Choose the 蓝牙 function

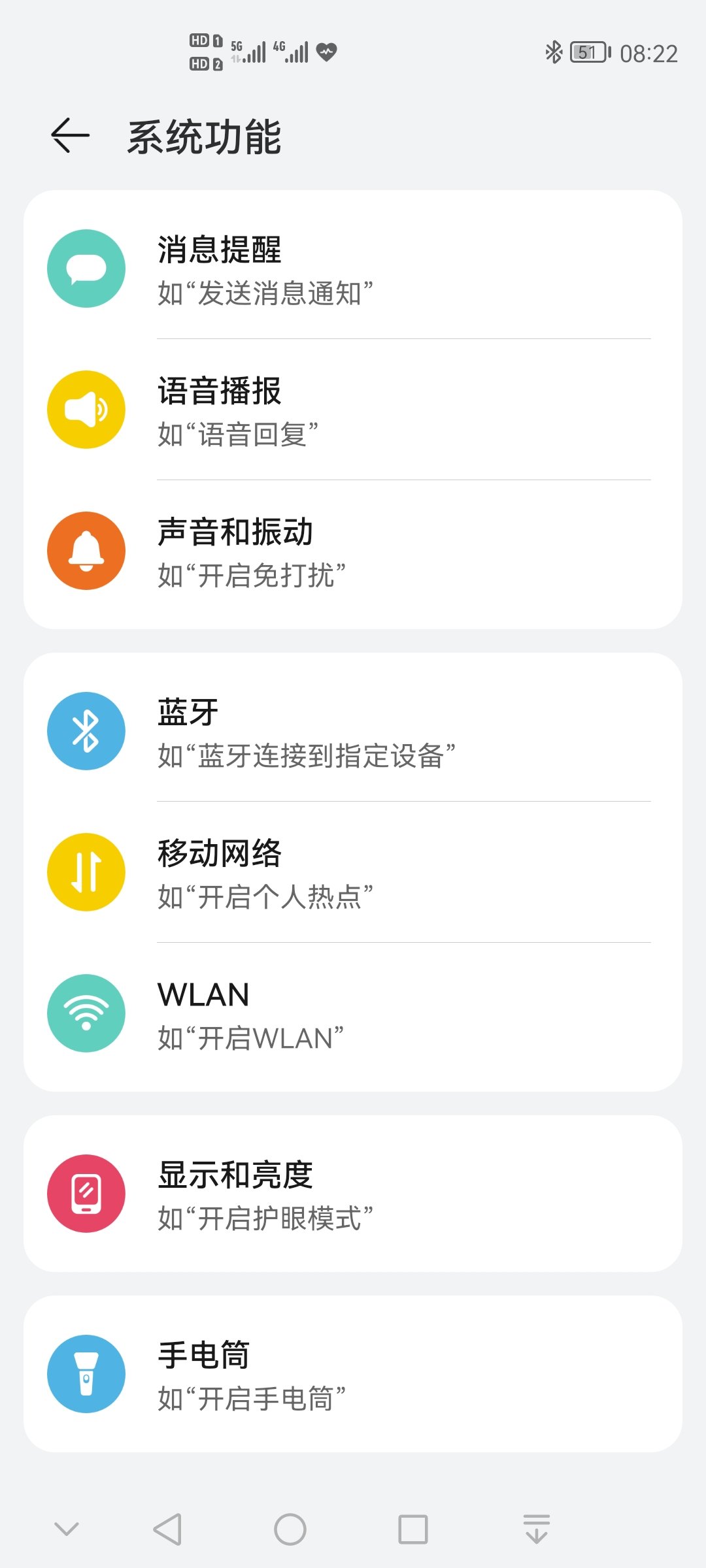click(353, 731)
